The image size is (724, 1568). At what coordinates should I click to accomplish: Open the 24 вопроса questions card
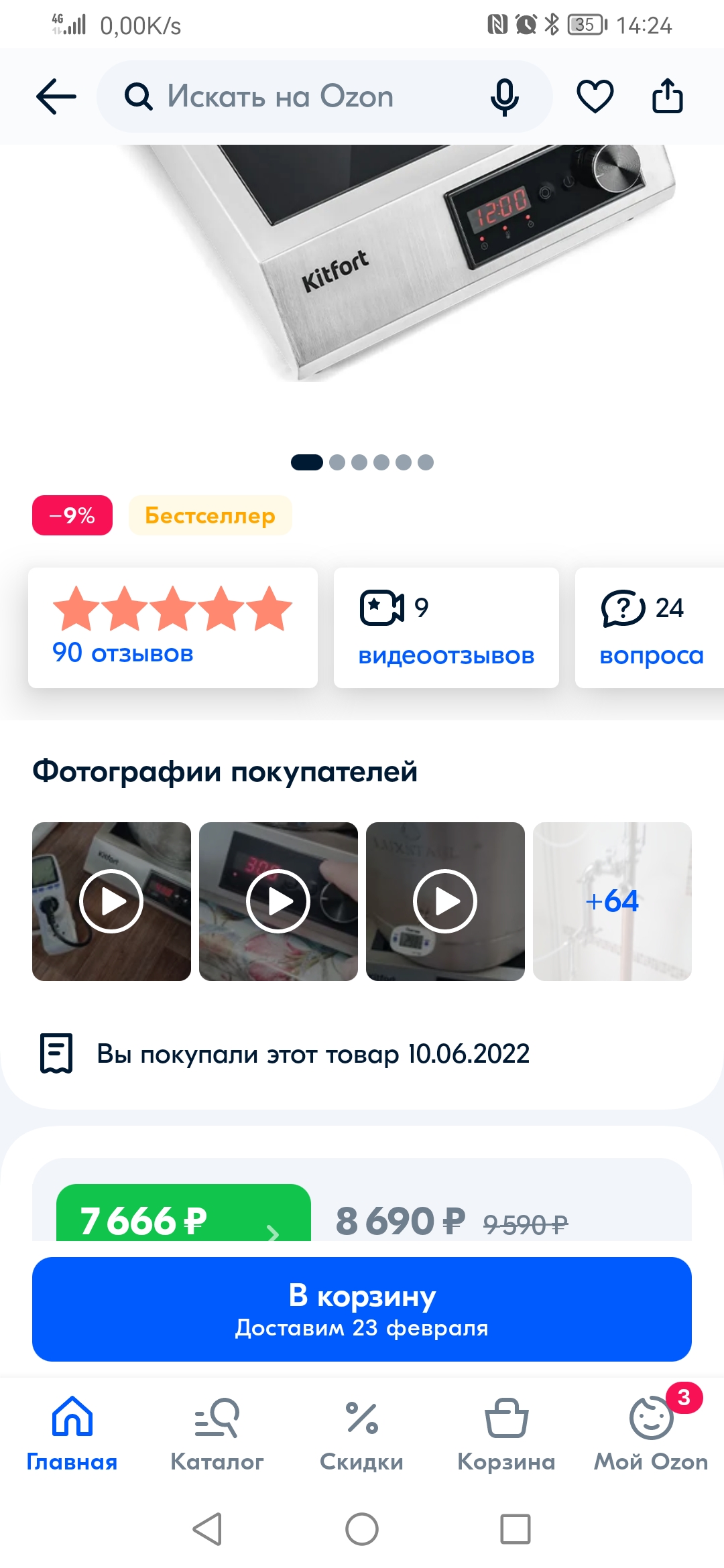click(x=649, y=627)
